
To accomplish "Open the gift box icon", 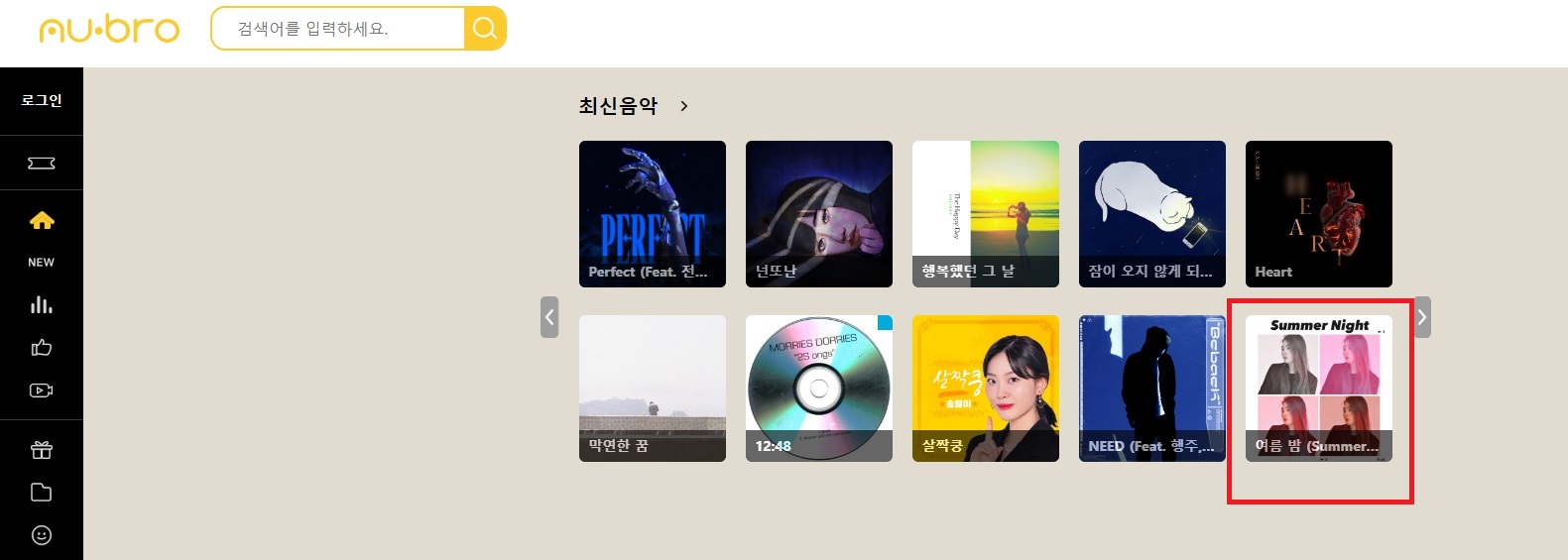I will (42, 450).
